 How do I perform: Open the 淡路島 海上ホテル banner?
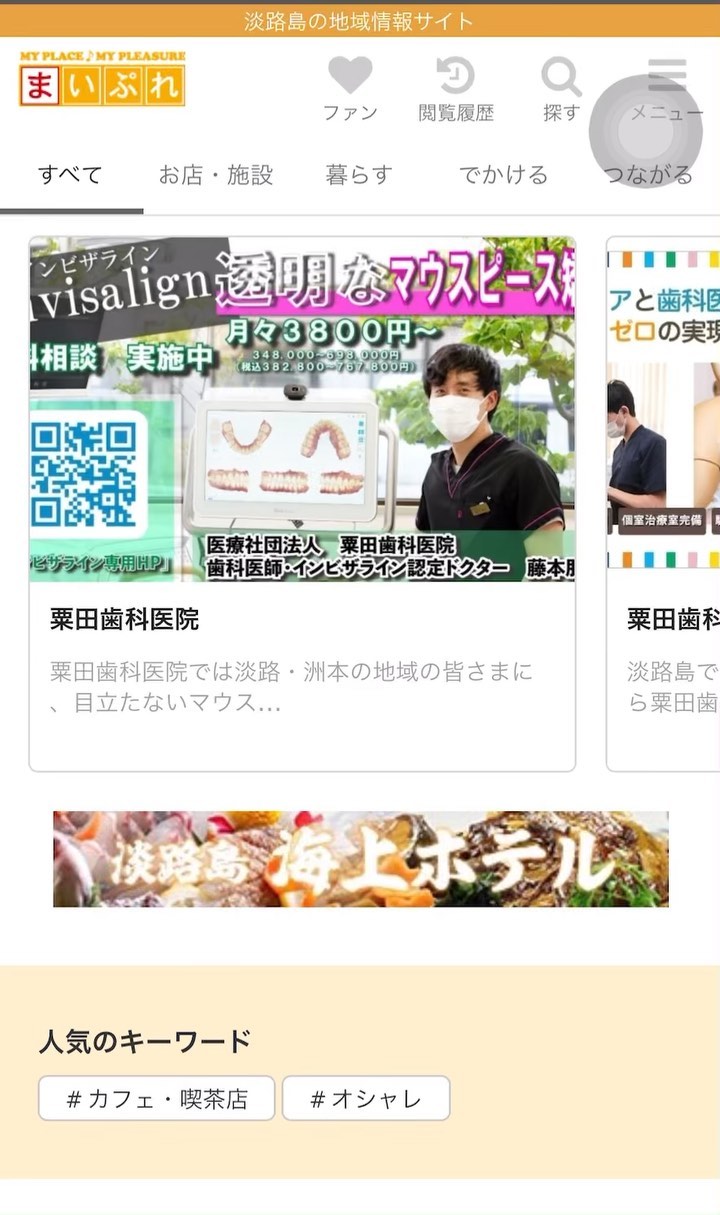coord(360,859)
